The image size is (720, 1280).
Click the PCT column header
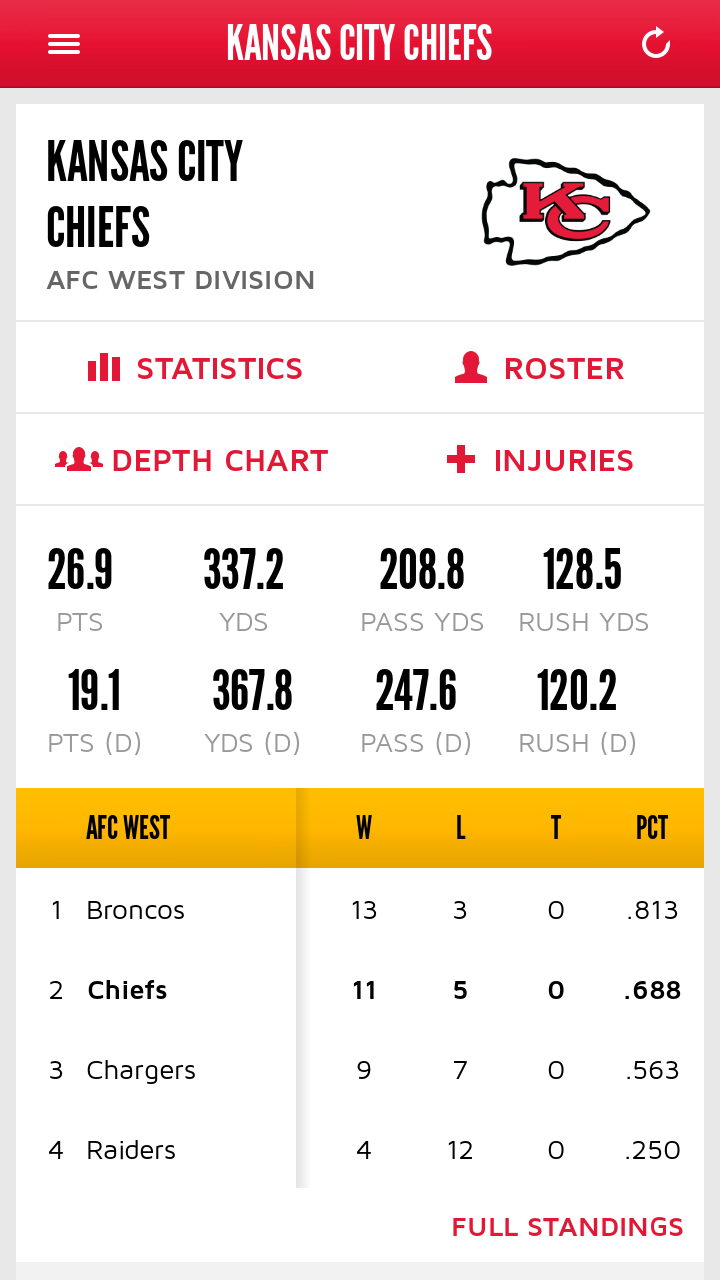click(x=651, y=828)
